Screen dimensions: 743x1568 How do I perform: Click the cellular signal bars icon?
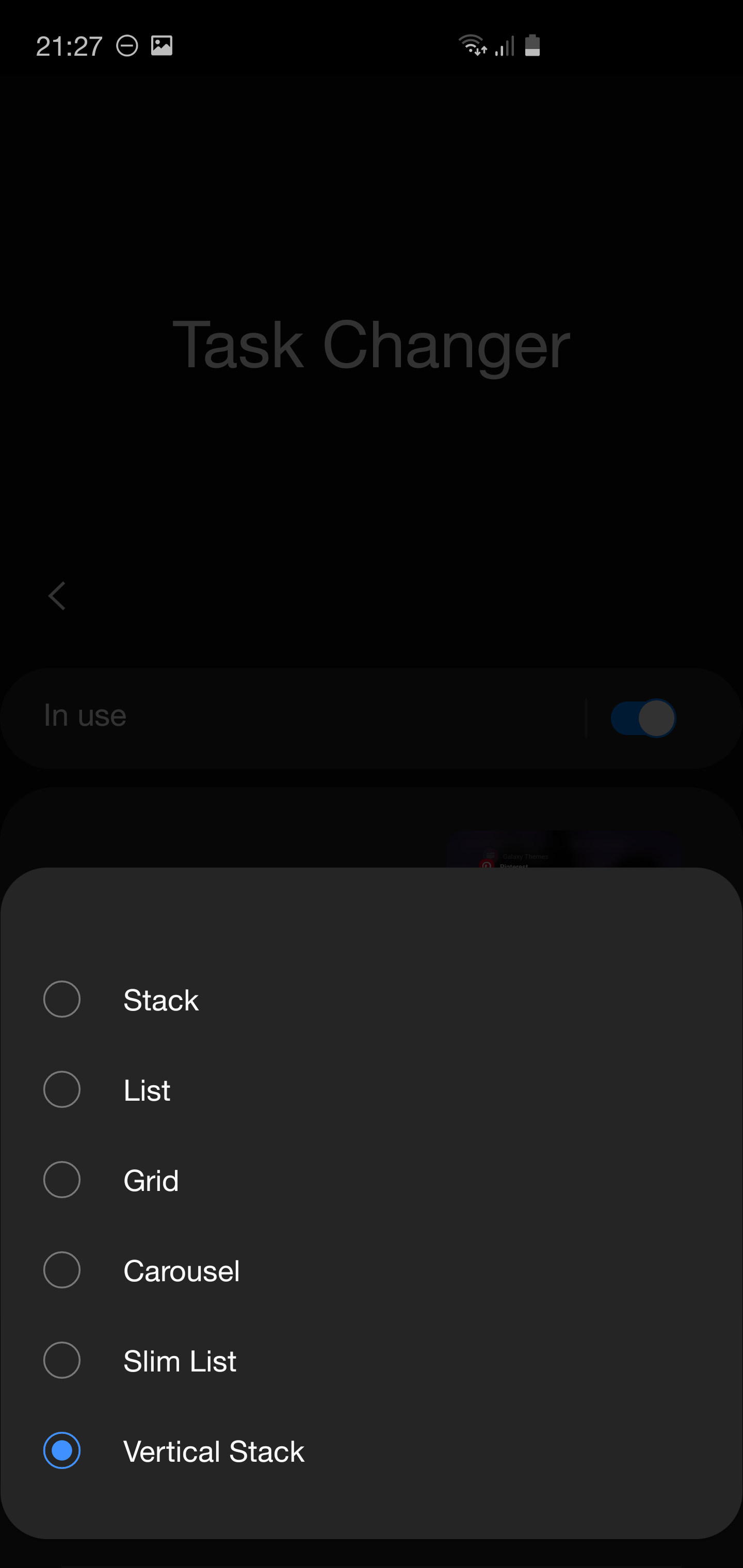tap(503, 46)
